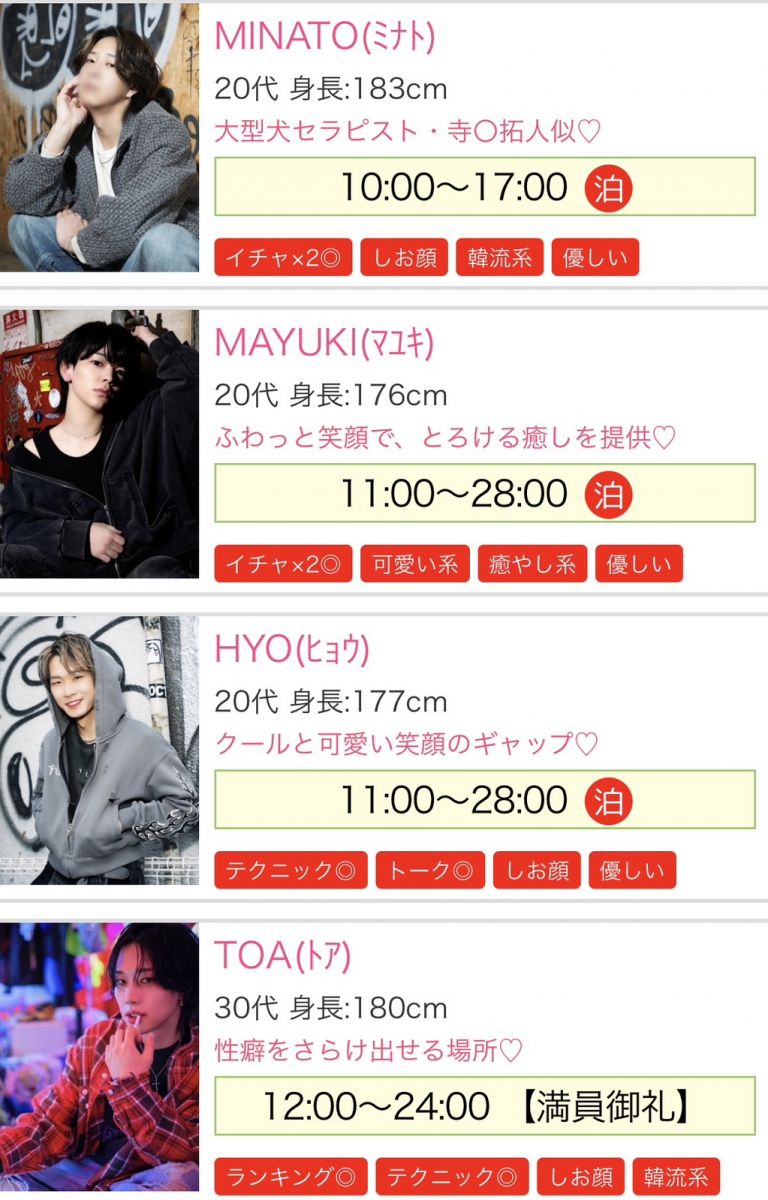Open MINATO's 10:00～17:00 schedule box
The image size is (768, 1200).
point(485,187)
